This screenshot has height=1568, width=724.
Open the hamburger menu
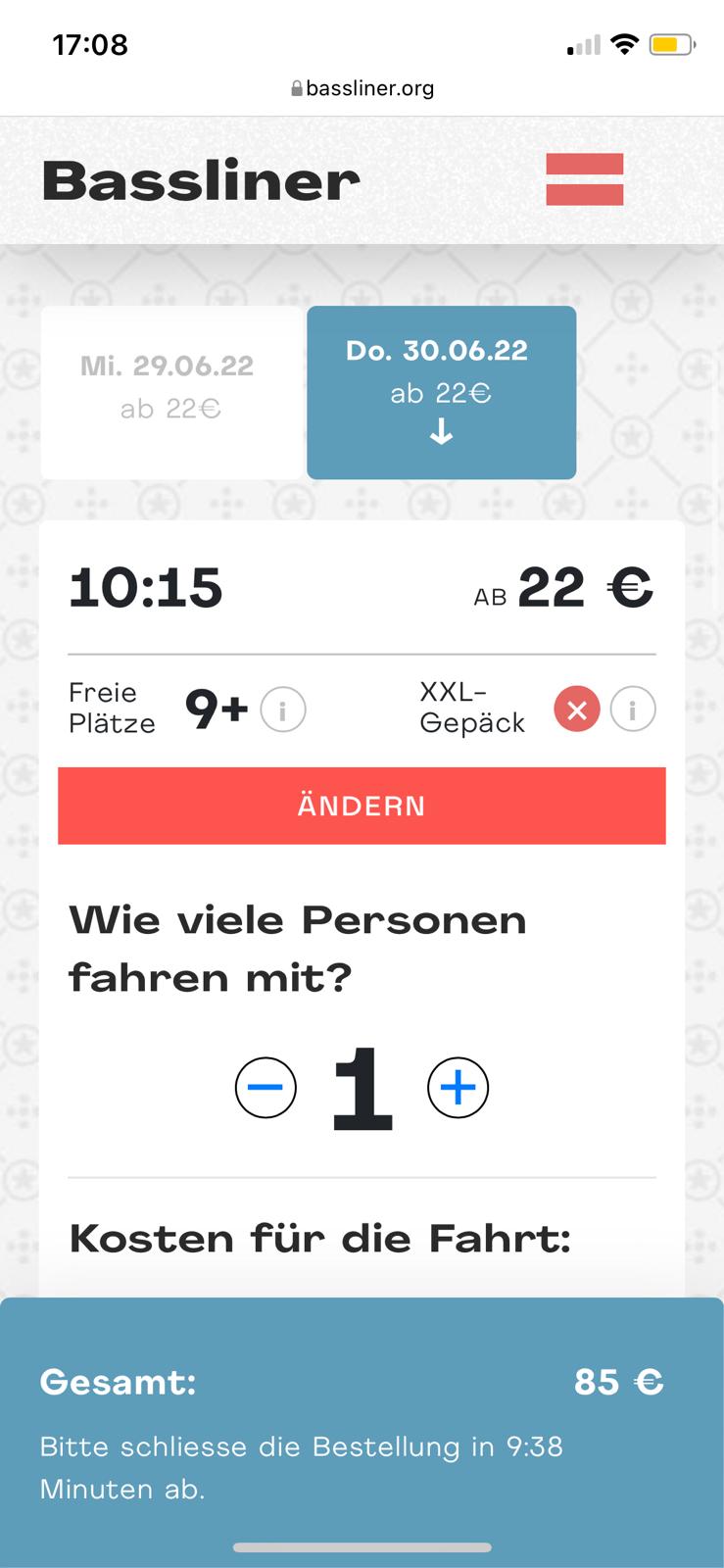tap(584, 179)
